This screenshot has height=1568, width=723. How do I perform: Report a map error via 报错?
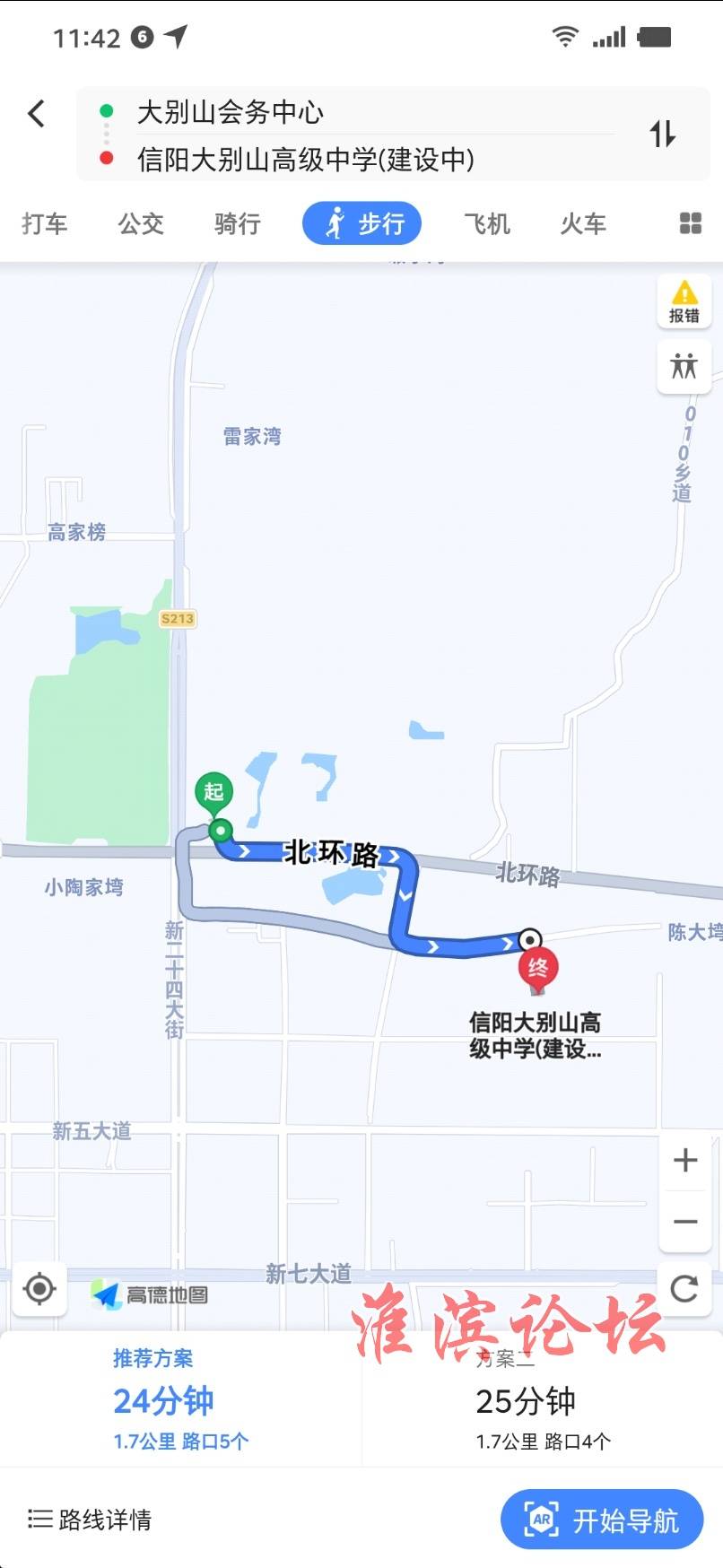click(x=684, y=301)
